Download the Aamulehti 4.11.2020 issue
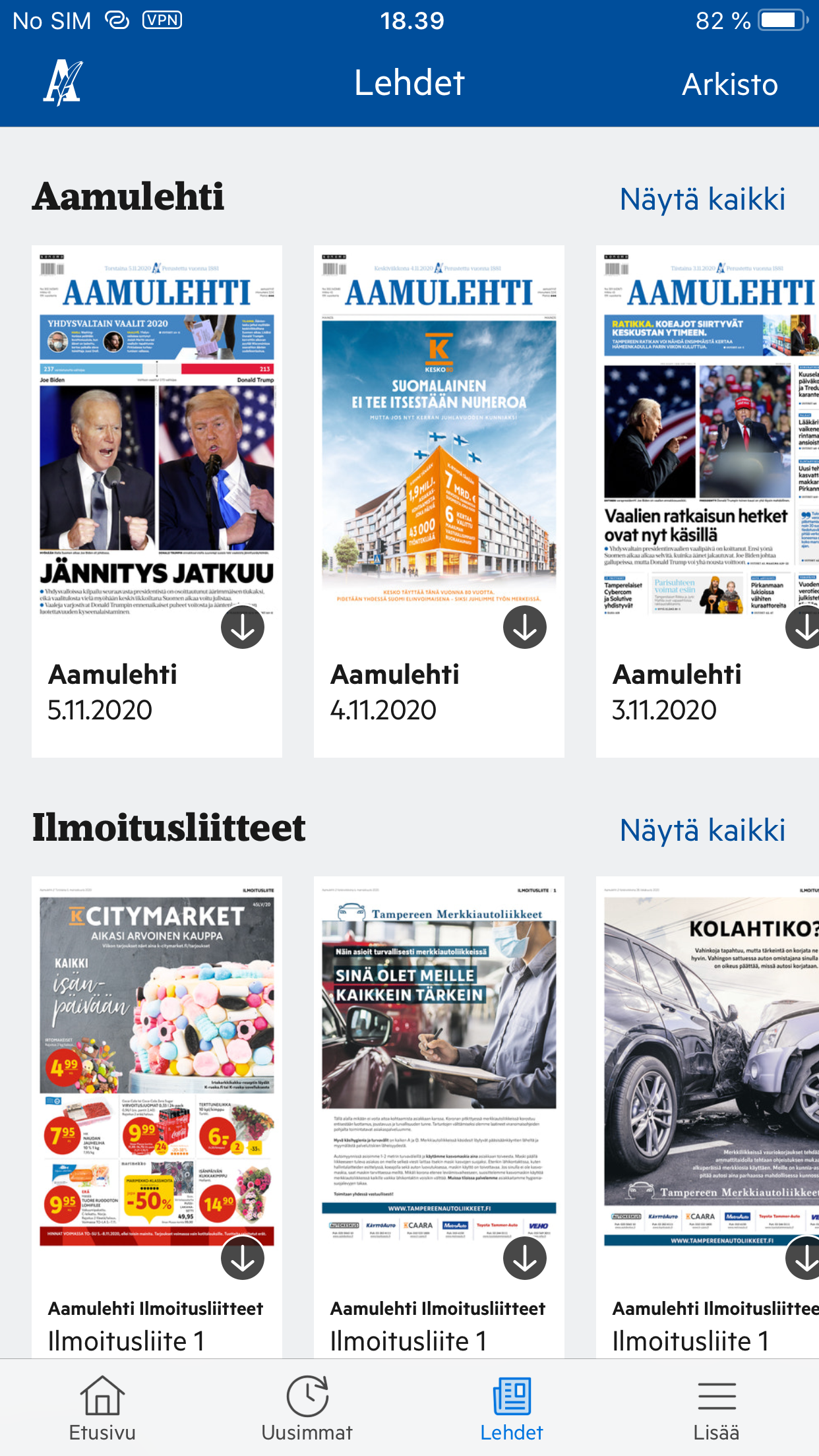Viewport: 819px width, 1456px height. point(525,627)
